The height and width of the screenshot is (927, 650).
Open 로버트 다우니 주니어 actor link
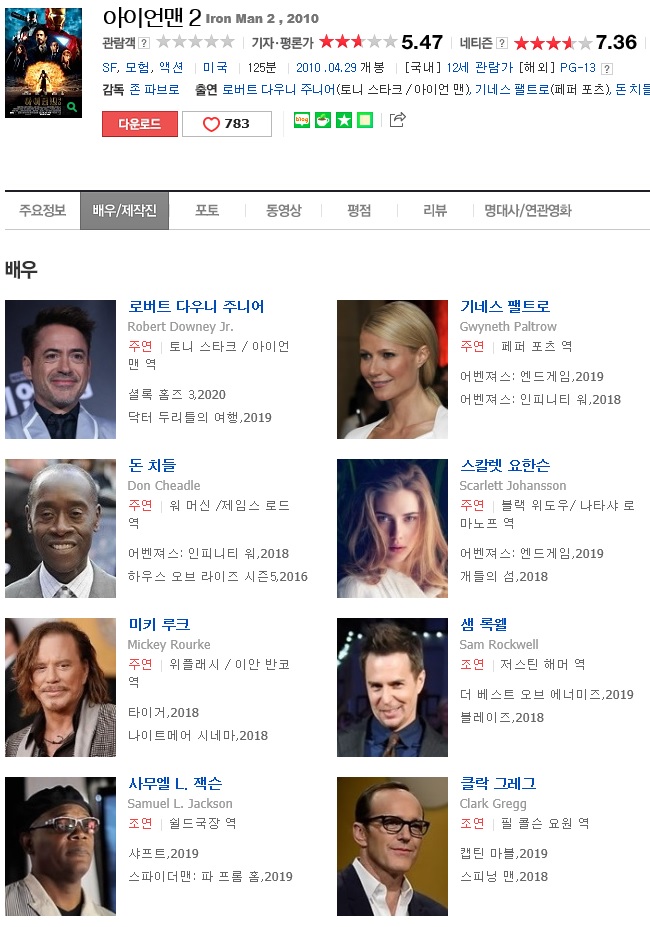[x=196, y=306]
